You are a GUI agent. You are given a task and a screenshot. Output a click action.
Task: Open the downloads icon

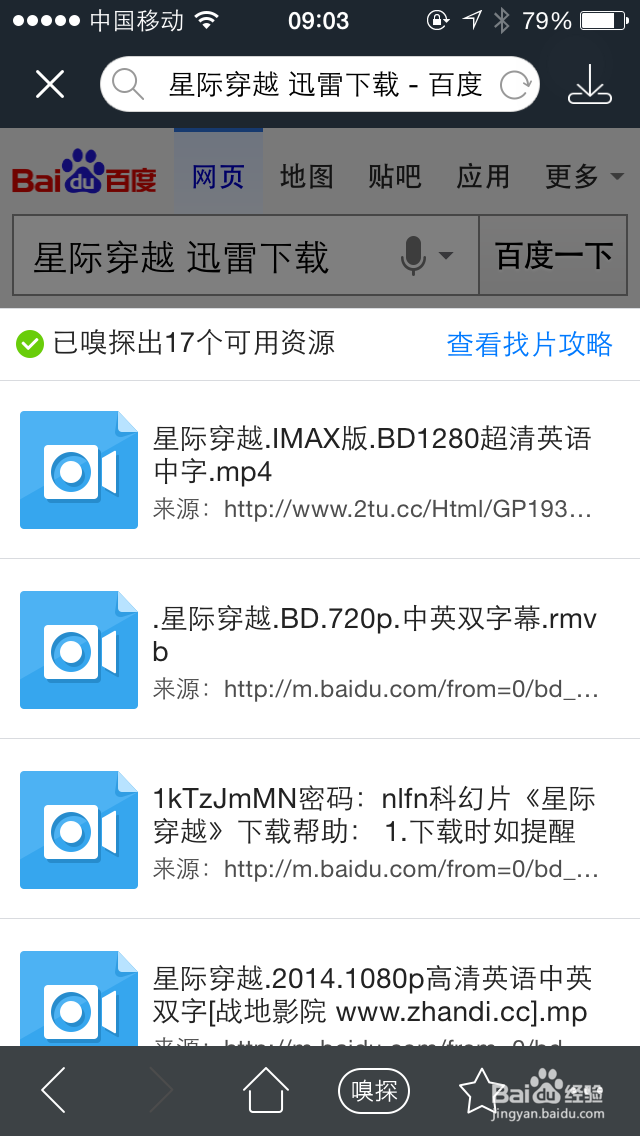click(589, 85)
